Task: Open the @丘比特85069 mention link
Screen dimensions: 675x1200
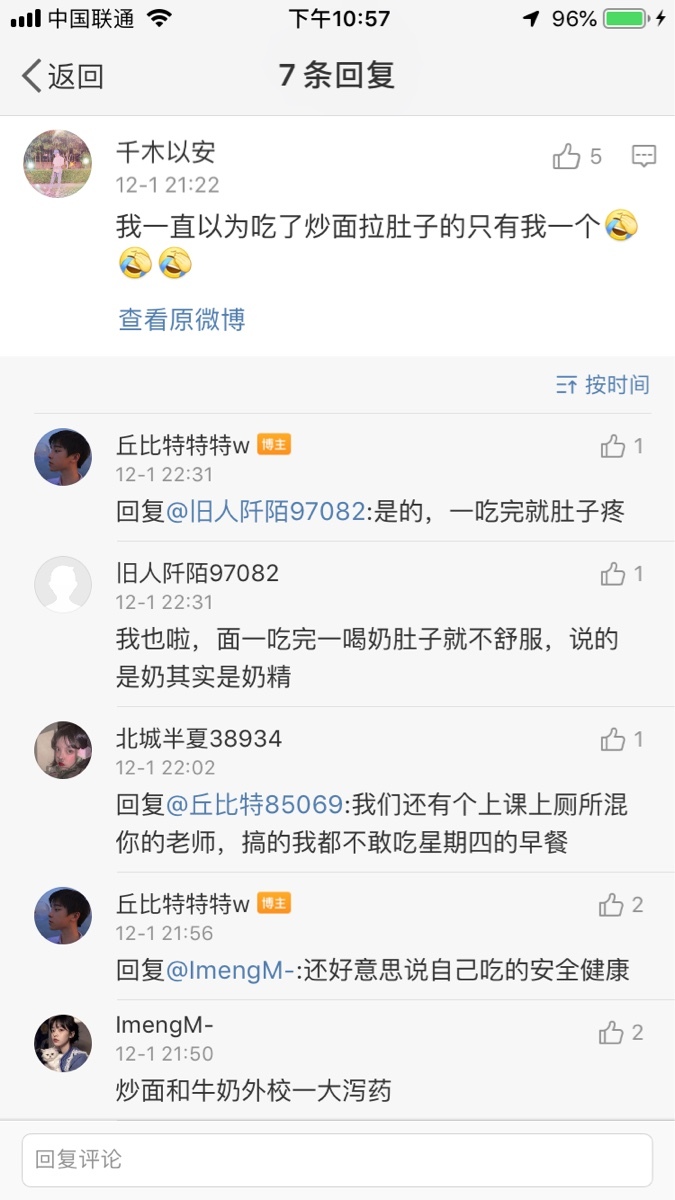Action: (x=255, y=804)
